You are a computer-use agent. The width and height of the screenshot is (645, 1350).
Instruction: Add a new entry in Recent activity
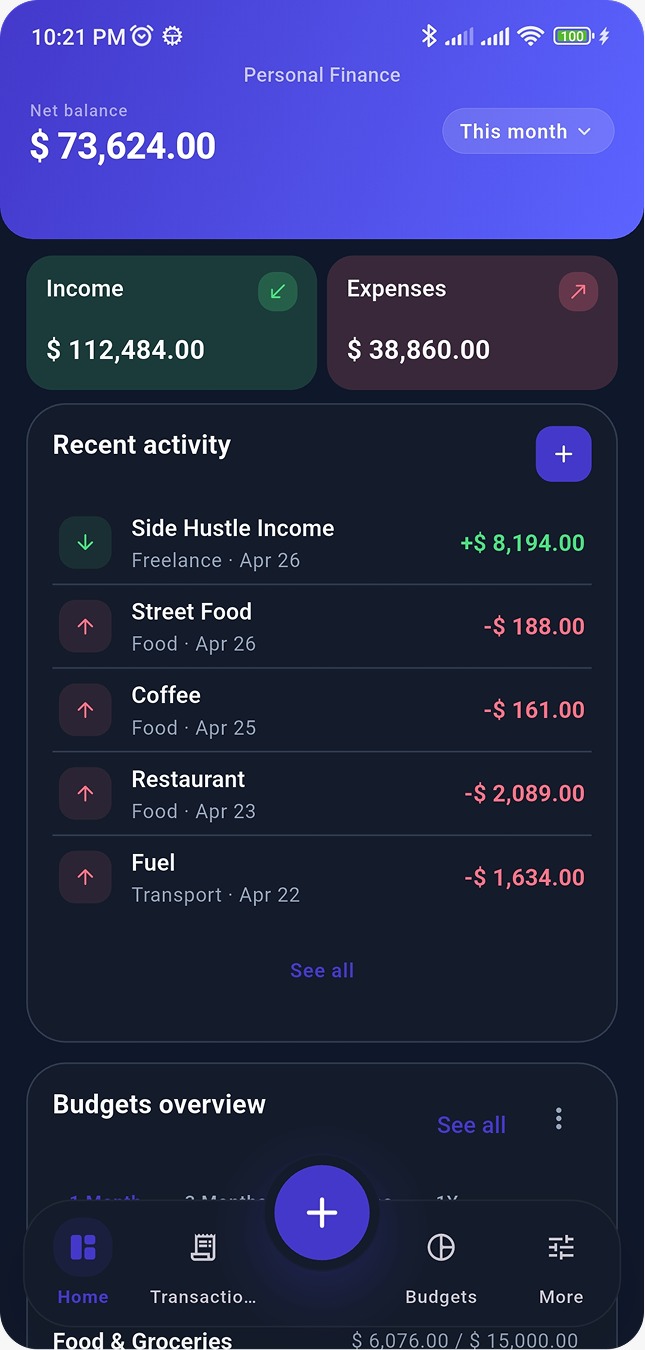[563, 454]
